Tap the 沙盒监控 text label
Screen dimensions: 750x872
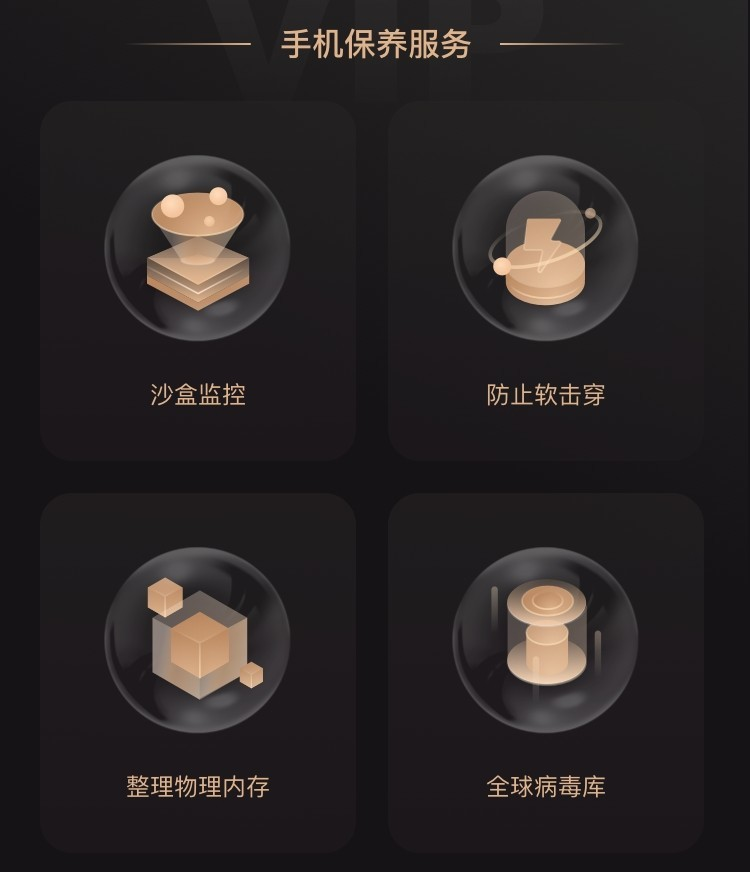pos(197,393)
